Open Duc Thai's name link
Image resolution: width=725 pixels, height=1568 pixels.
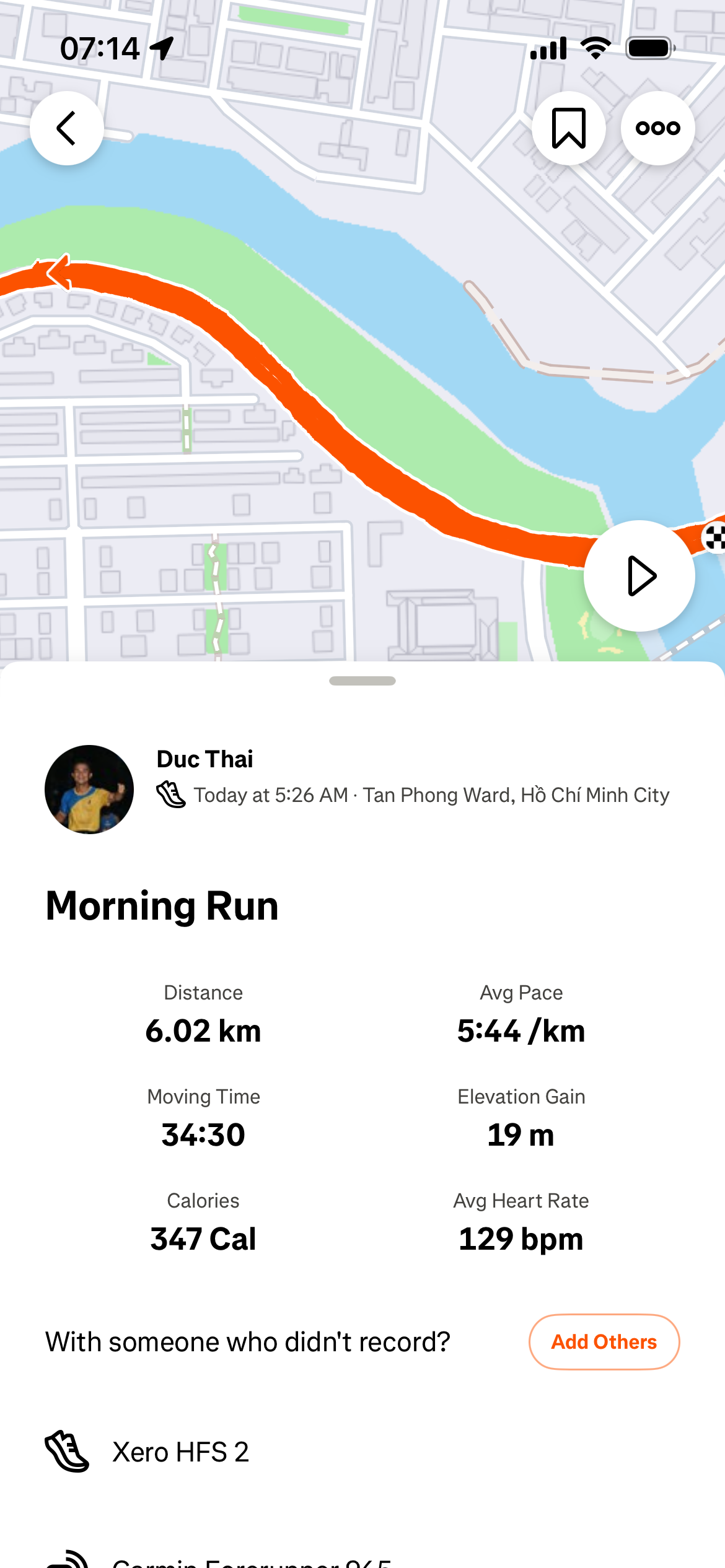[204, 759]
